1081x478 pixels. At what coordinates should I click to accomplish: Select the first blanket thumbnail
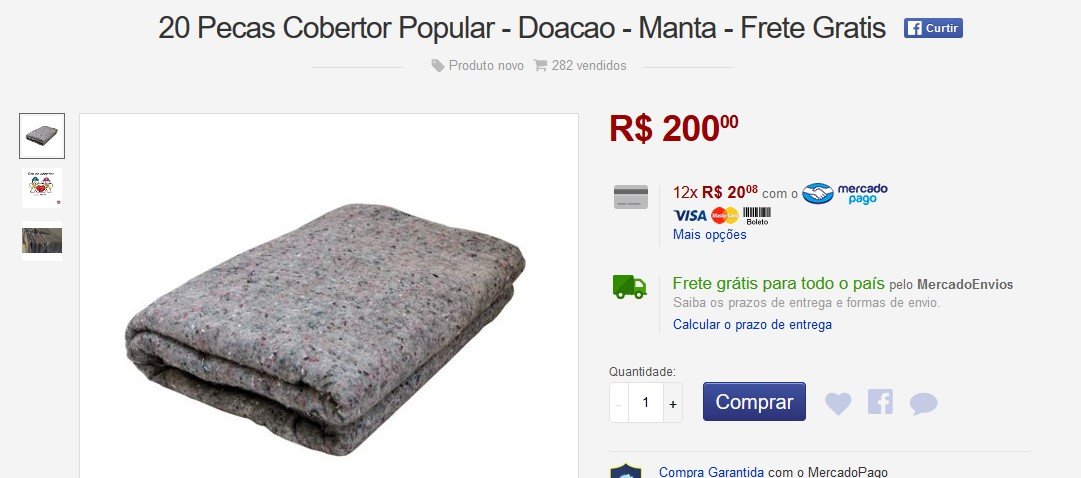(42, 136)
